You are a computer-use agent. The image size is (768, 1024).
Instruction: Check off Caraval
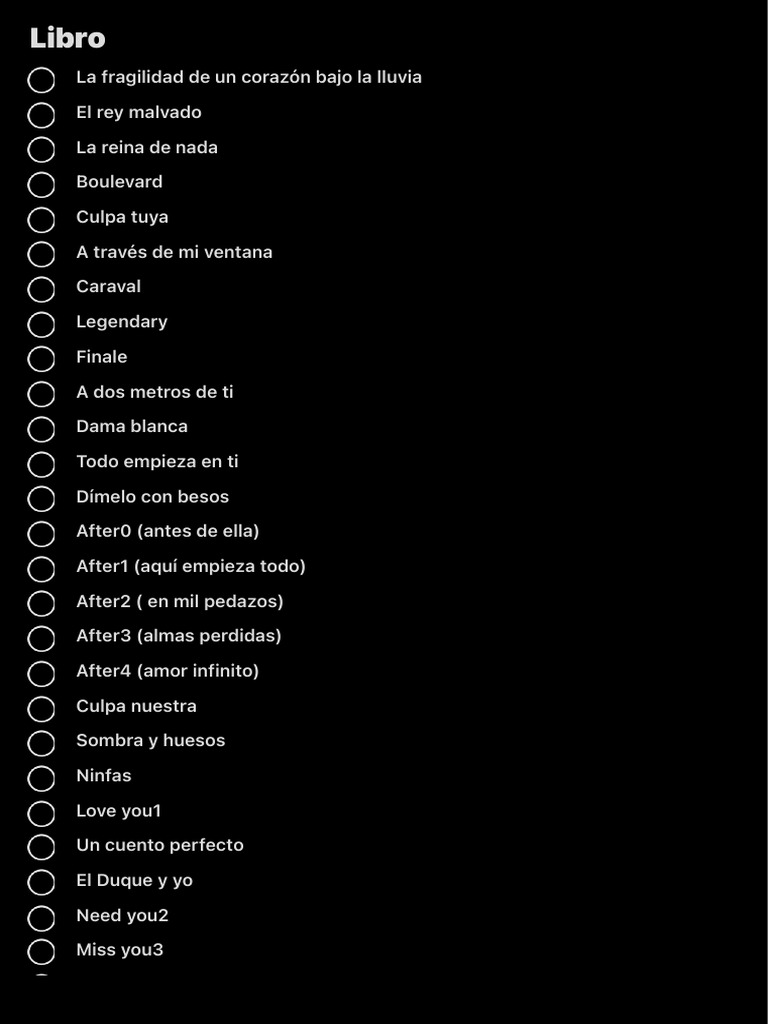[x=41, y=290]
